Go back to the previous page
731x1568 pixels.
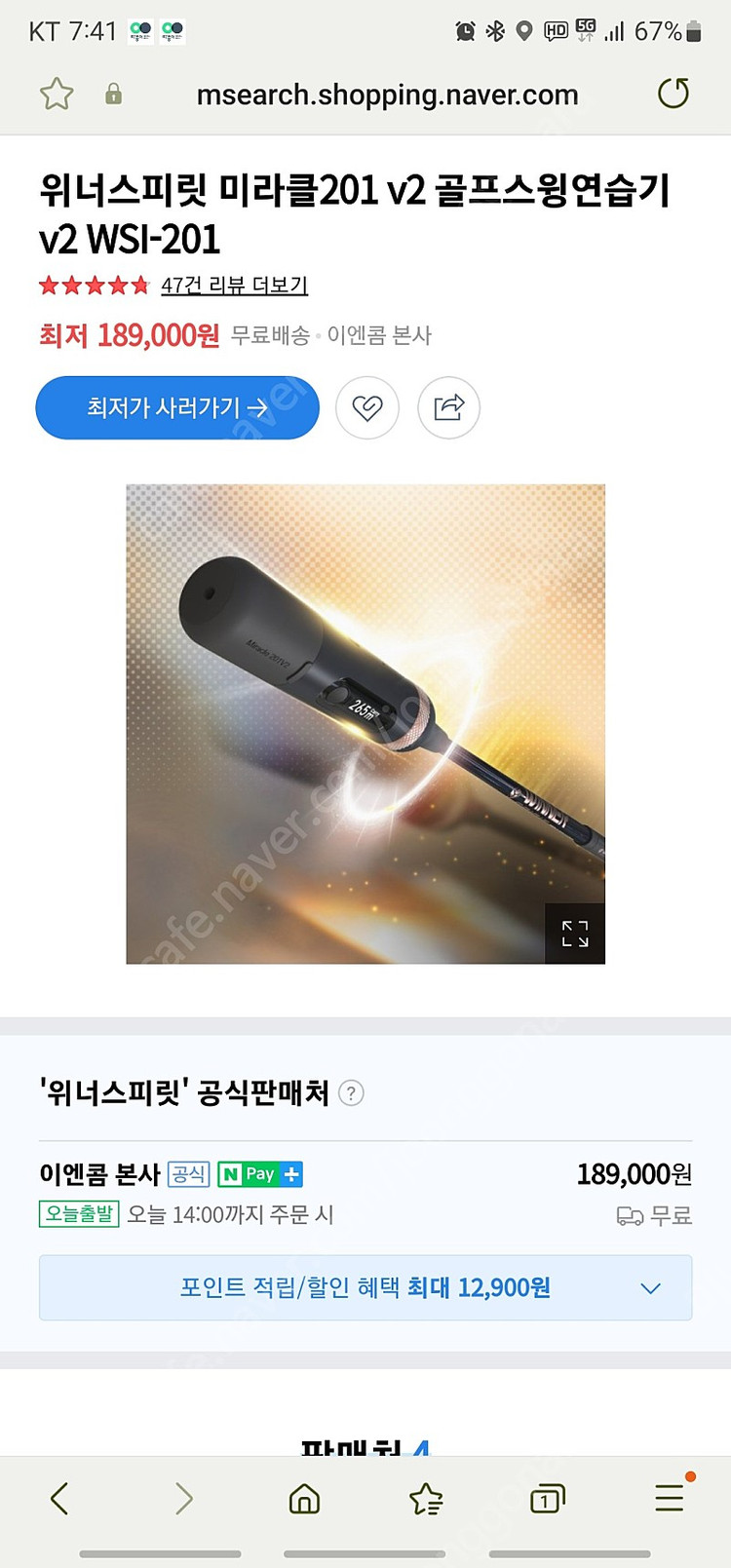click(x=59, y=1498)
